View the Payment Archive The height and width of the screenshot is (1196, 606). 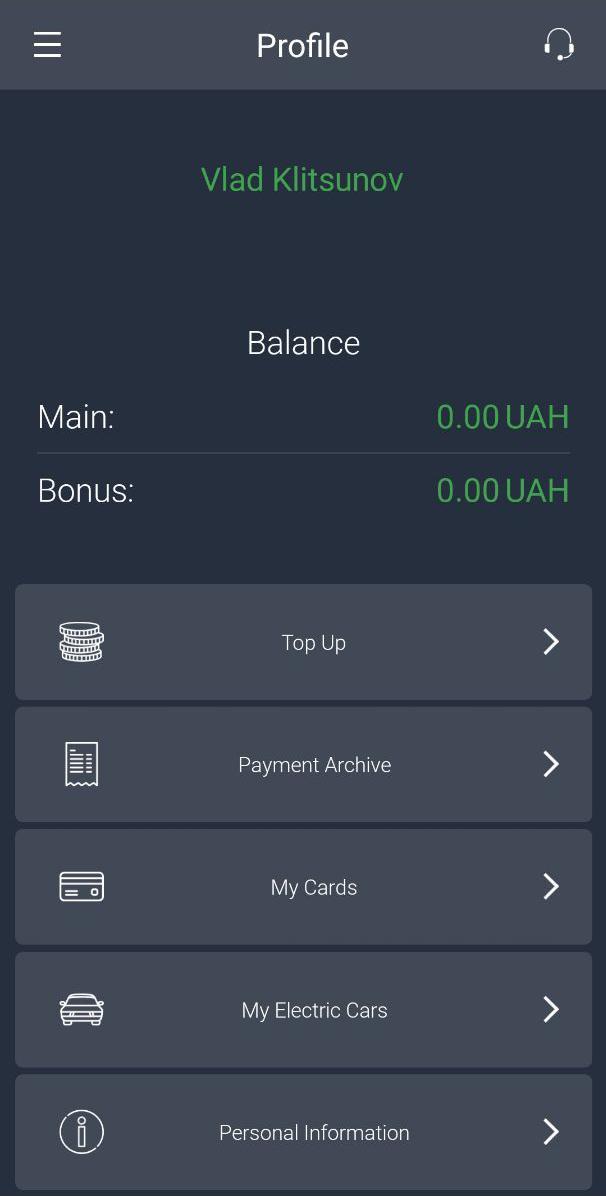click(303, 764)
